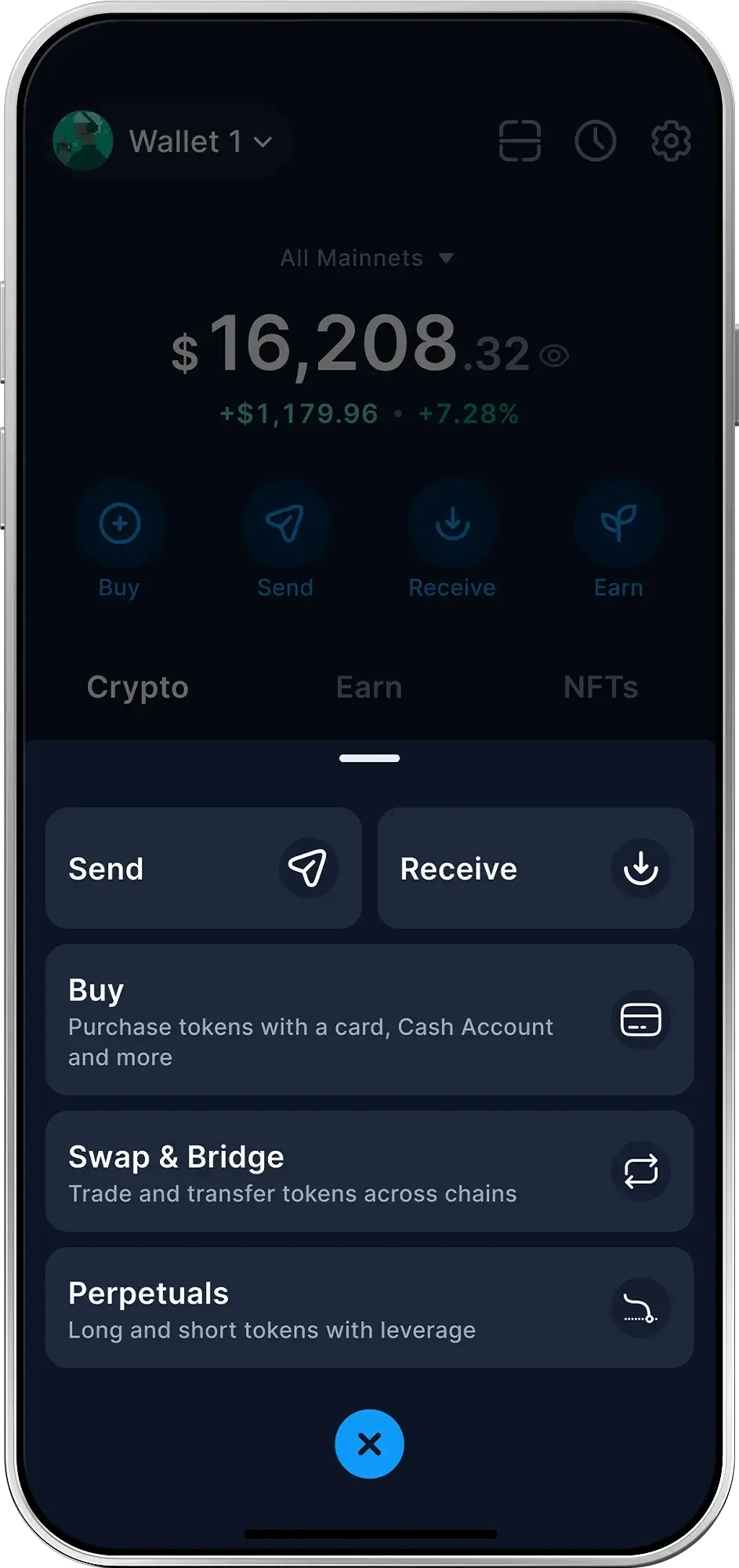Select the Earn sprout icon
Image resolution: width=739 pixels, height=1568 pixels.
tap(618, 522)
